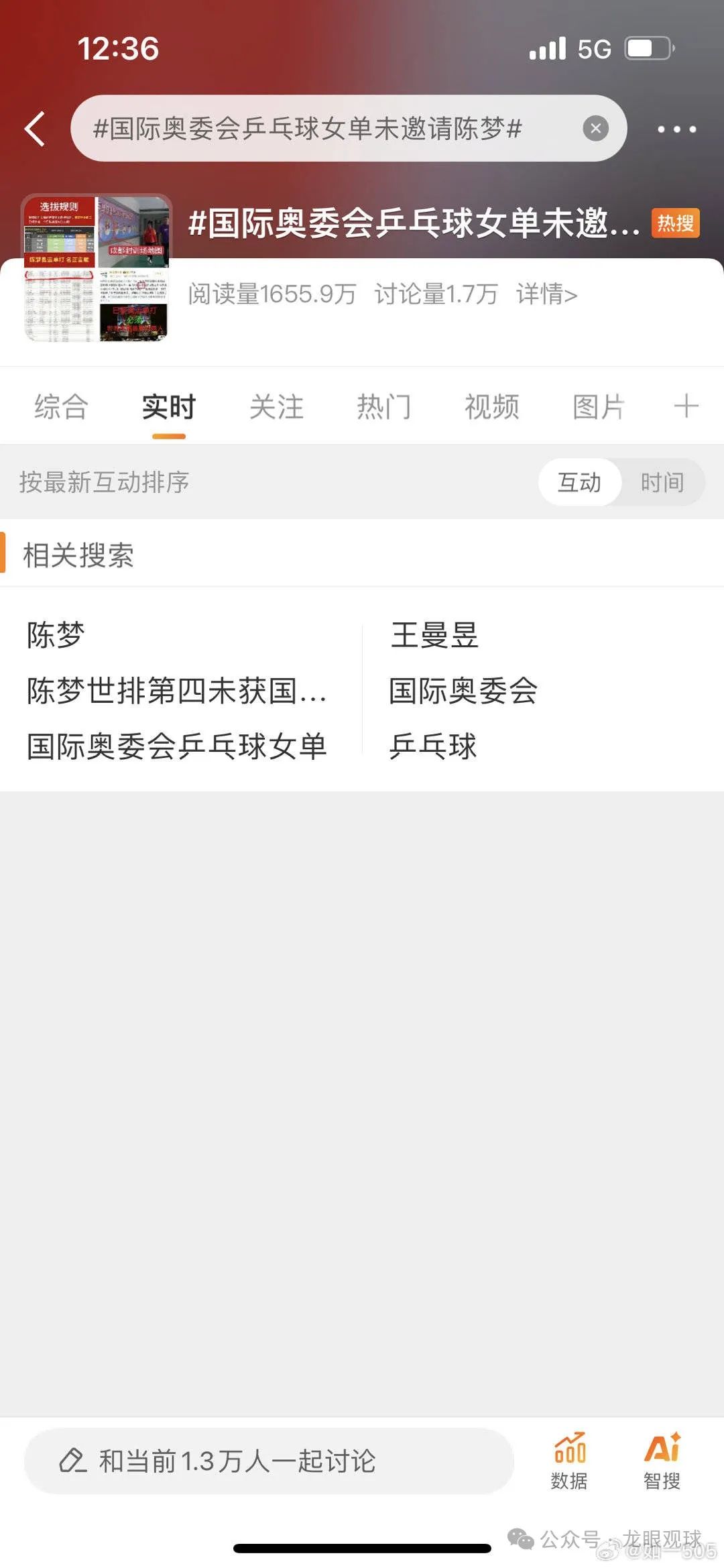Viewport: 724px width, 1568px height.
Task: Switch to the 视频 tab
Action: tap(491, 407)
